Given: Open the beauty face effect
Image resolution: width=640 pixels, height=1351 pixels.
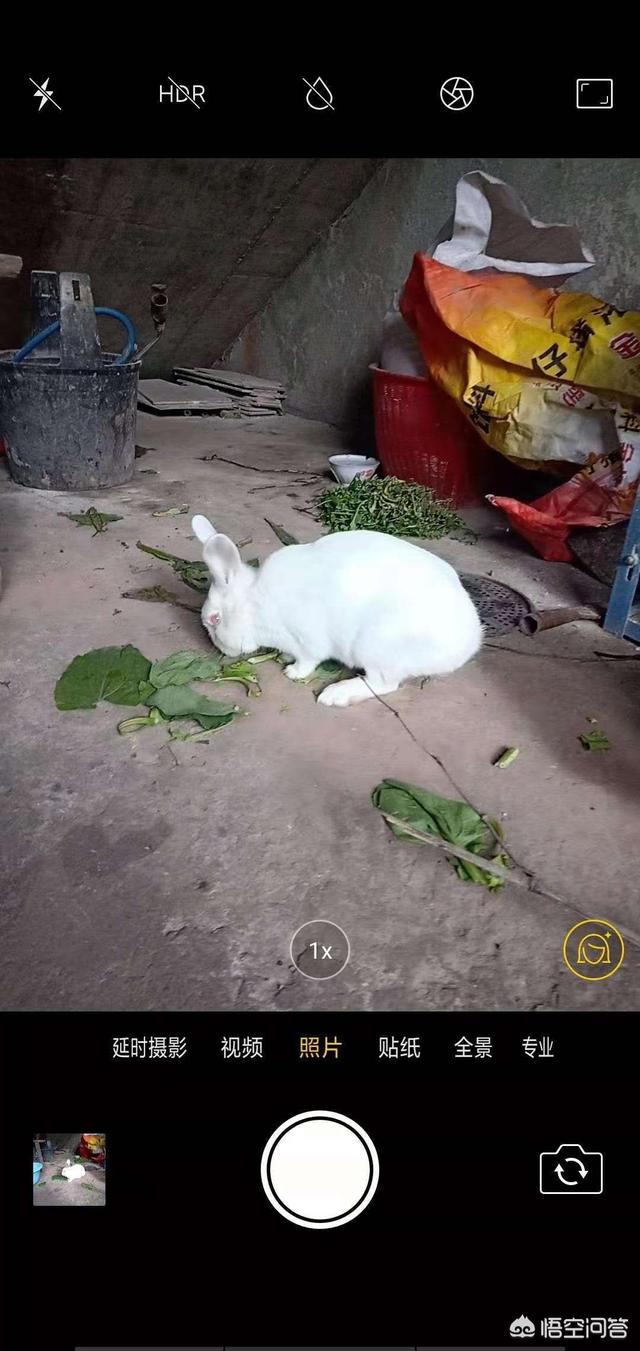Looking at the screenshot, I should pyautogui.click(x=593, y=949).
